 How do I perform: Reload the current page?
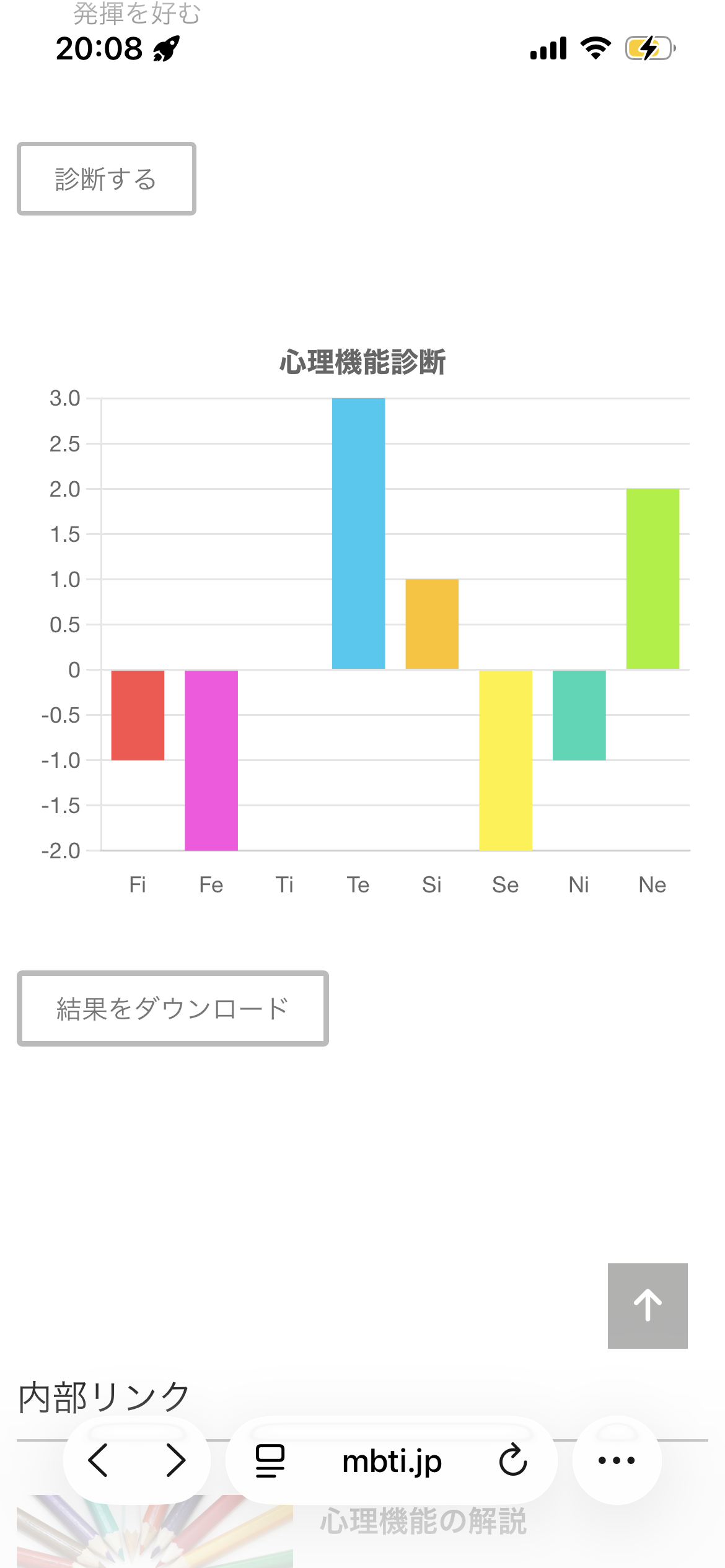(513, 1461)
